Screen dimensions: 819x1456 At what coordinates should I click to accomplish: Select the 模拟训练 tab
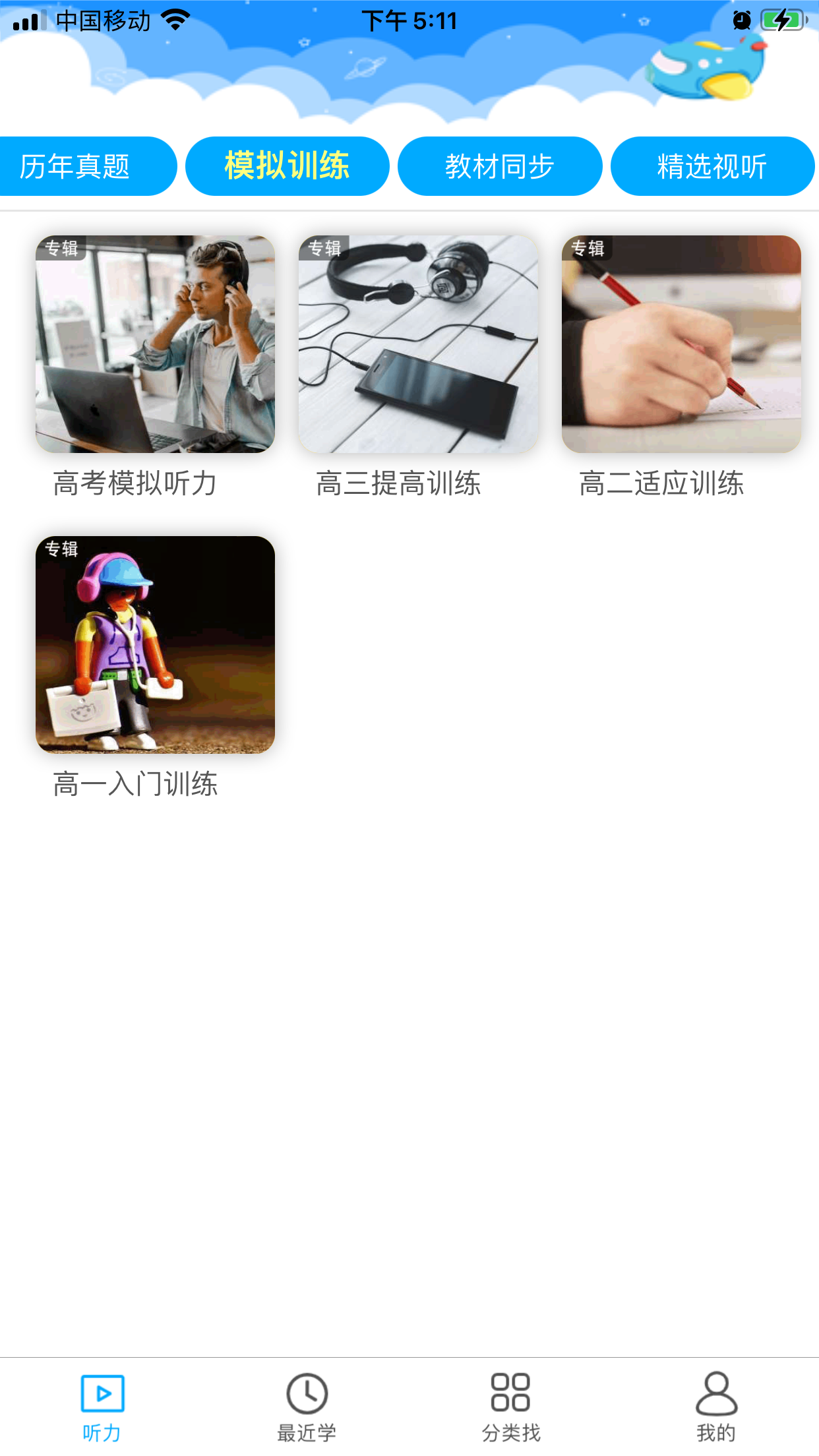point(288,166)
